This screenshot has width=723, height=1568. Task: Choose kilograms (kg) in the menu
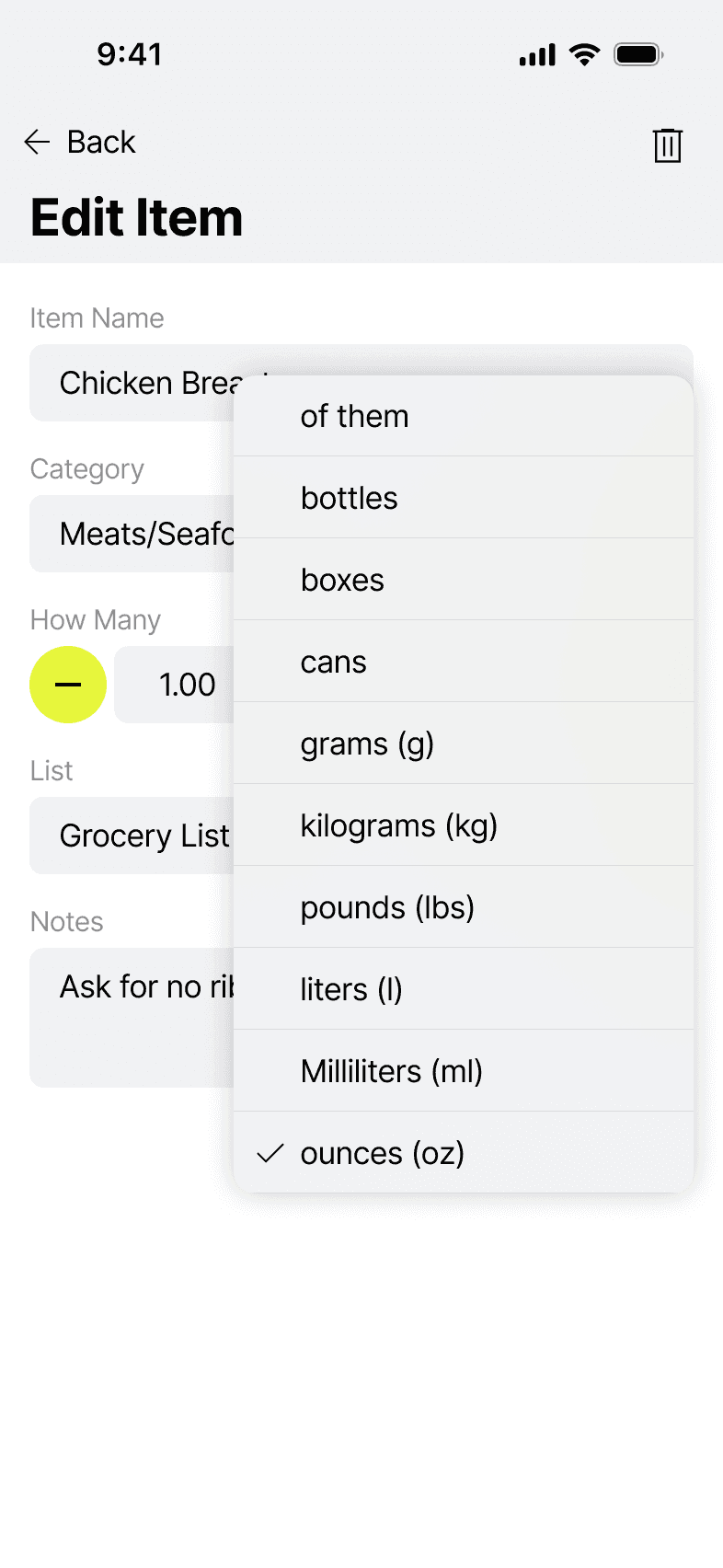click(x=464, y=825)
